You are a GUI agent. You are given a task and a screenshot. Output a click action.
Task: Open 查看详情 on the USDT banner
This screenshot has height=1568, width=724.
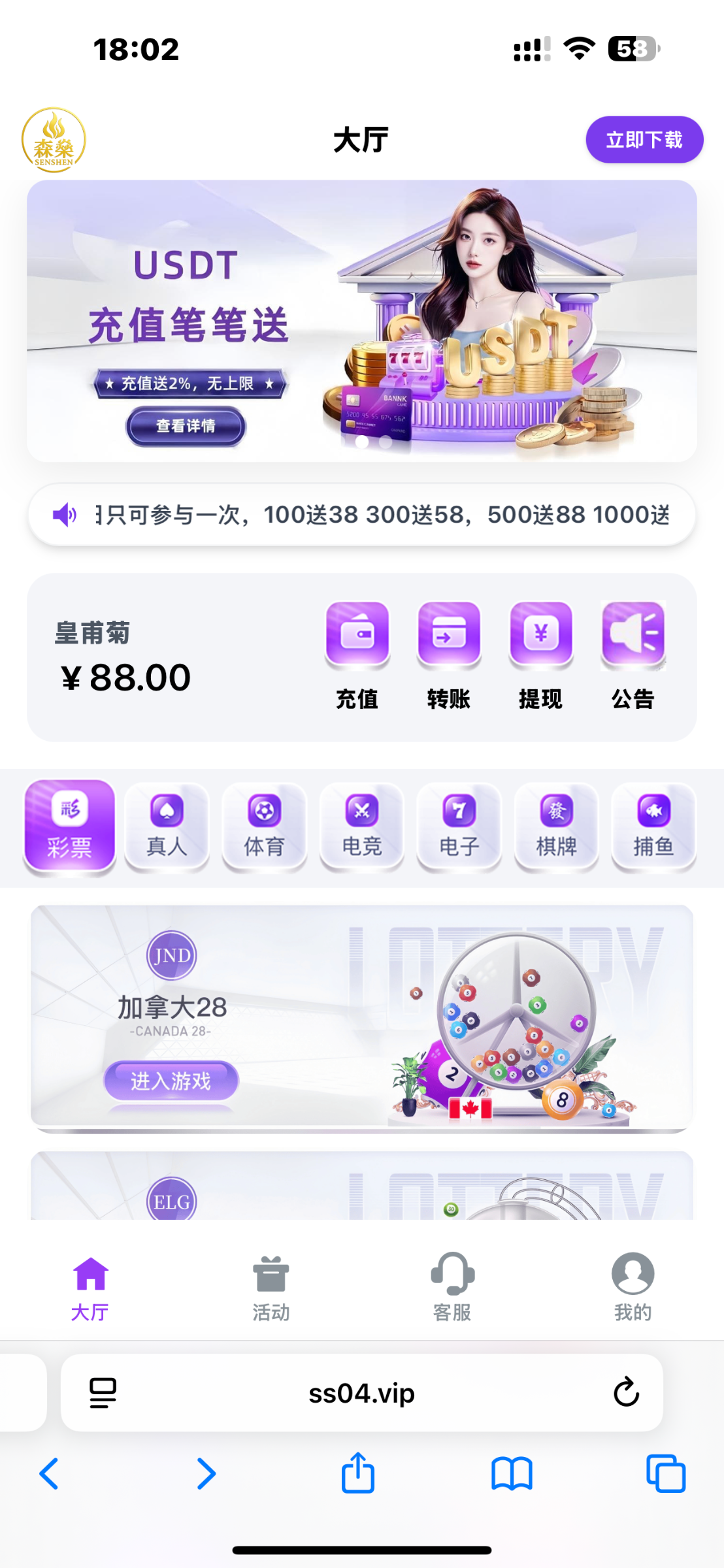186,426
